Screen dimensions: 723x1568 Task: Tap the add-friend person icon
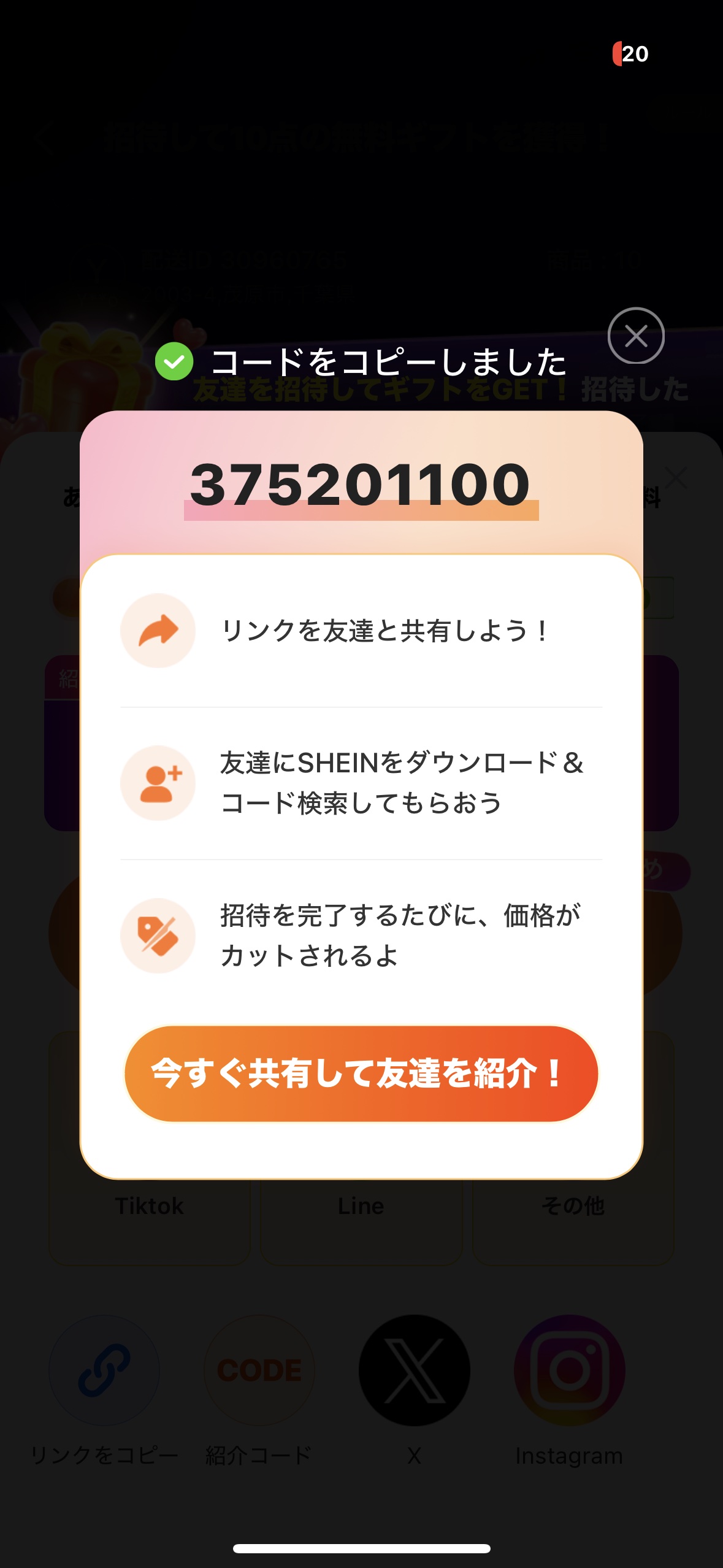click(x=158, y=783)
